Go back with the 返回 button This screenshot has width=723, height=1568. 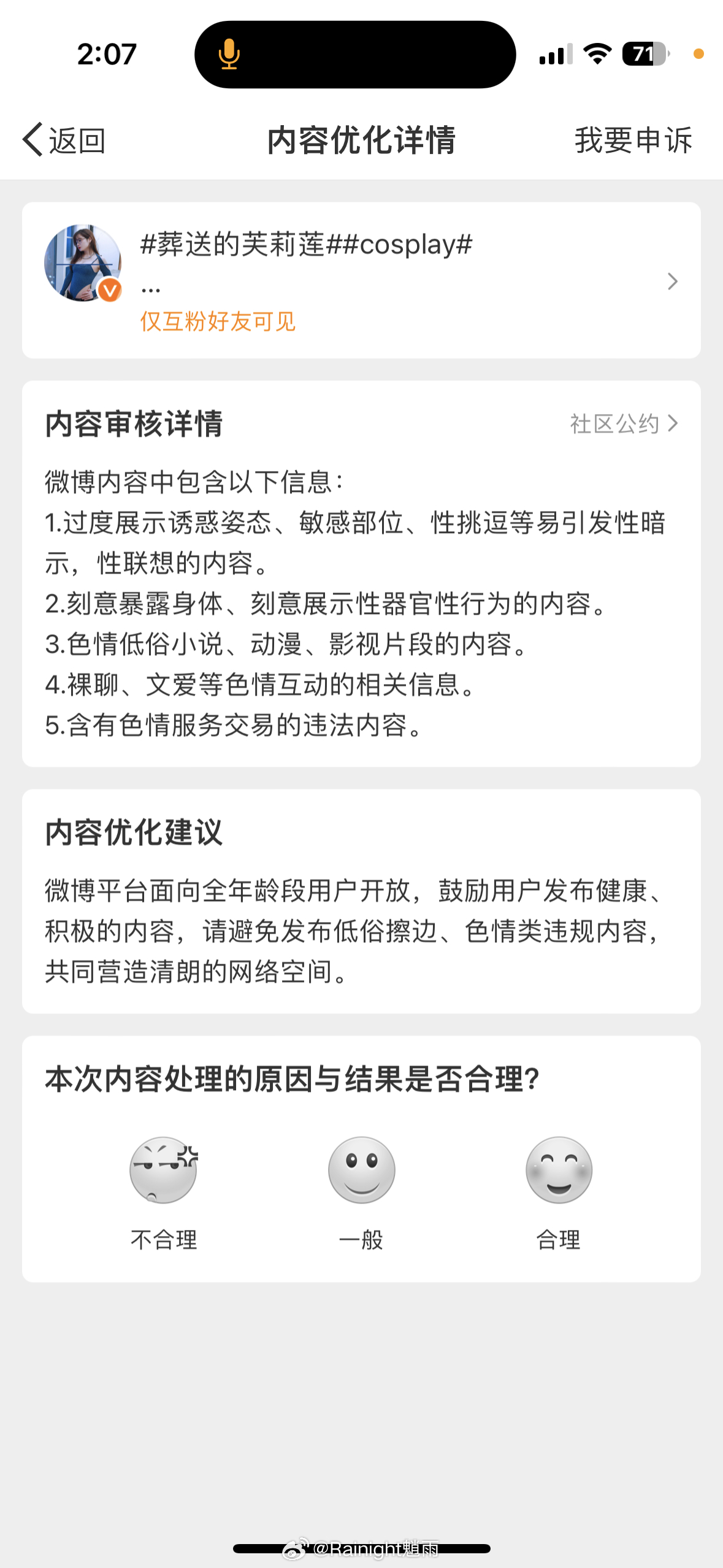tap(64, 140)
